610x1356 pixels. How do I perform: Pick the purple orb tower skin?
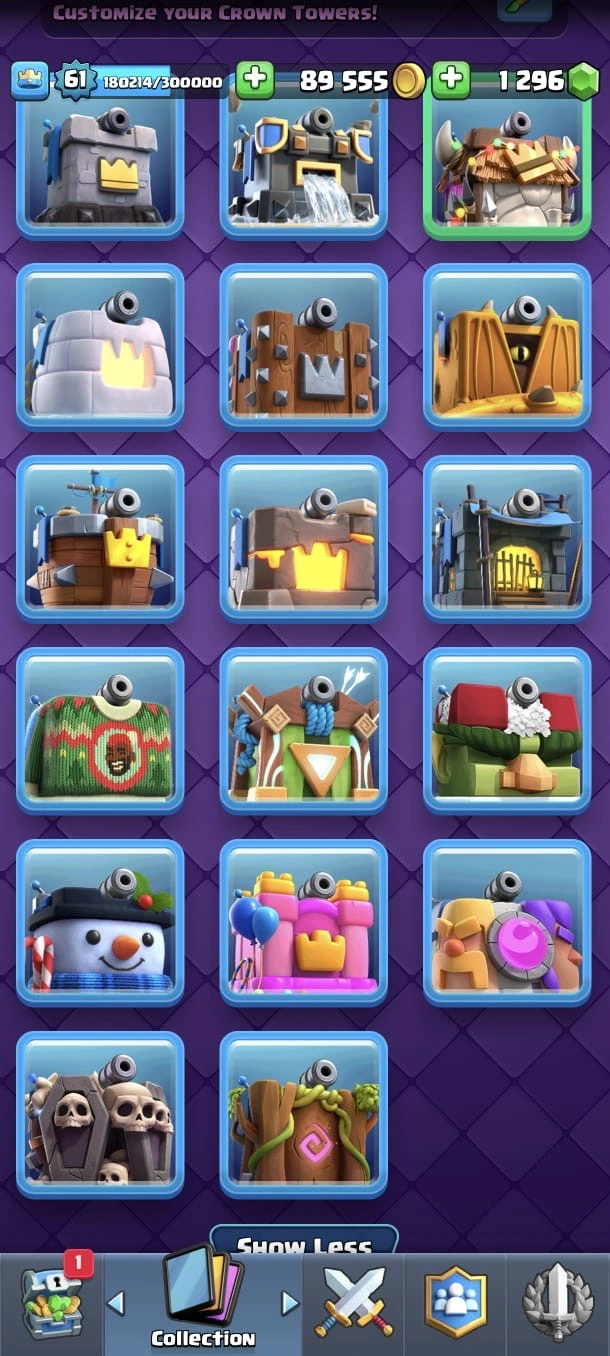click(507, 922)
